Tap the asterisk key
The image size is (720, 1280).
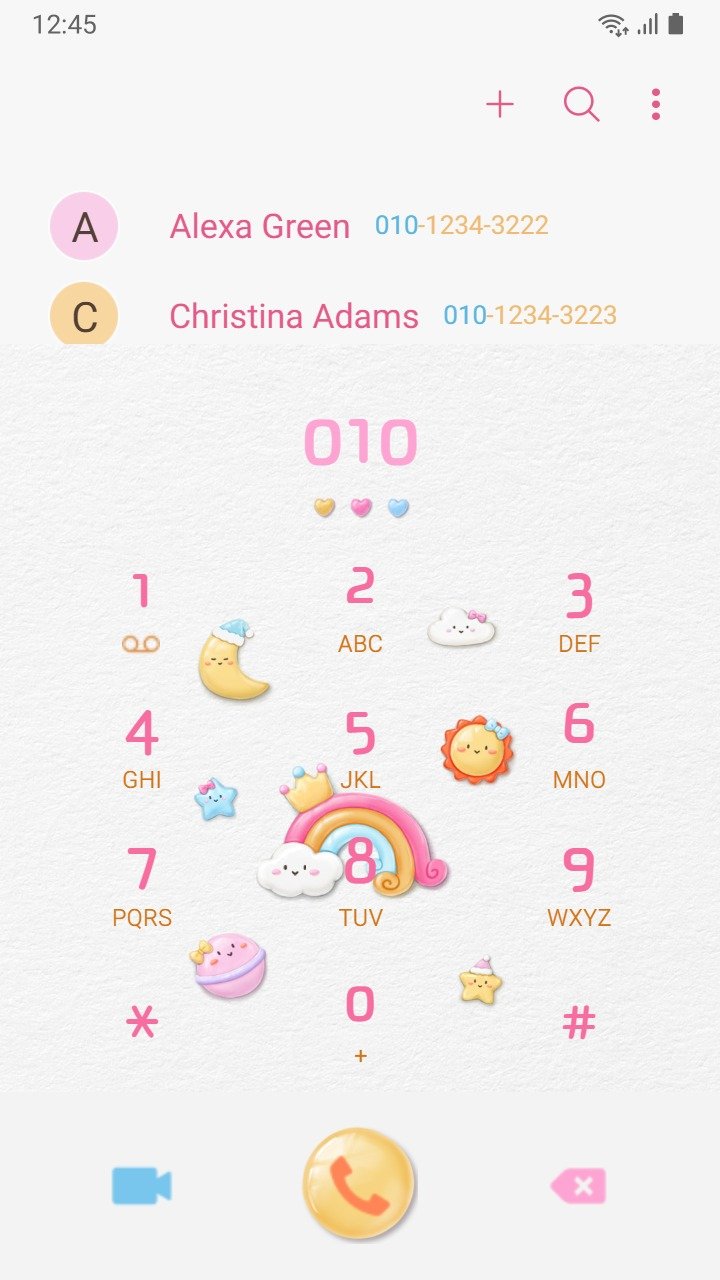(141, 1022)
